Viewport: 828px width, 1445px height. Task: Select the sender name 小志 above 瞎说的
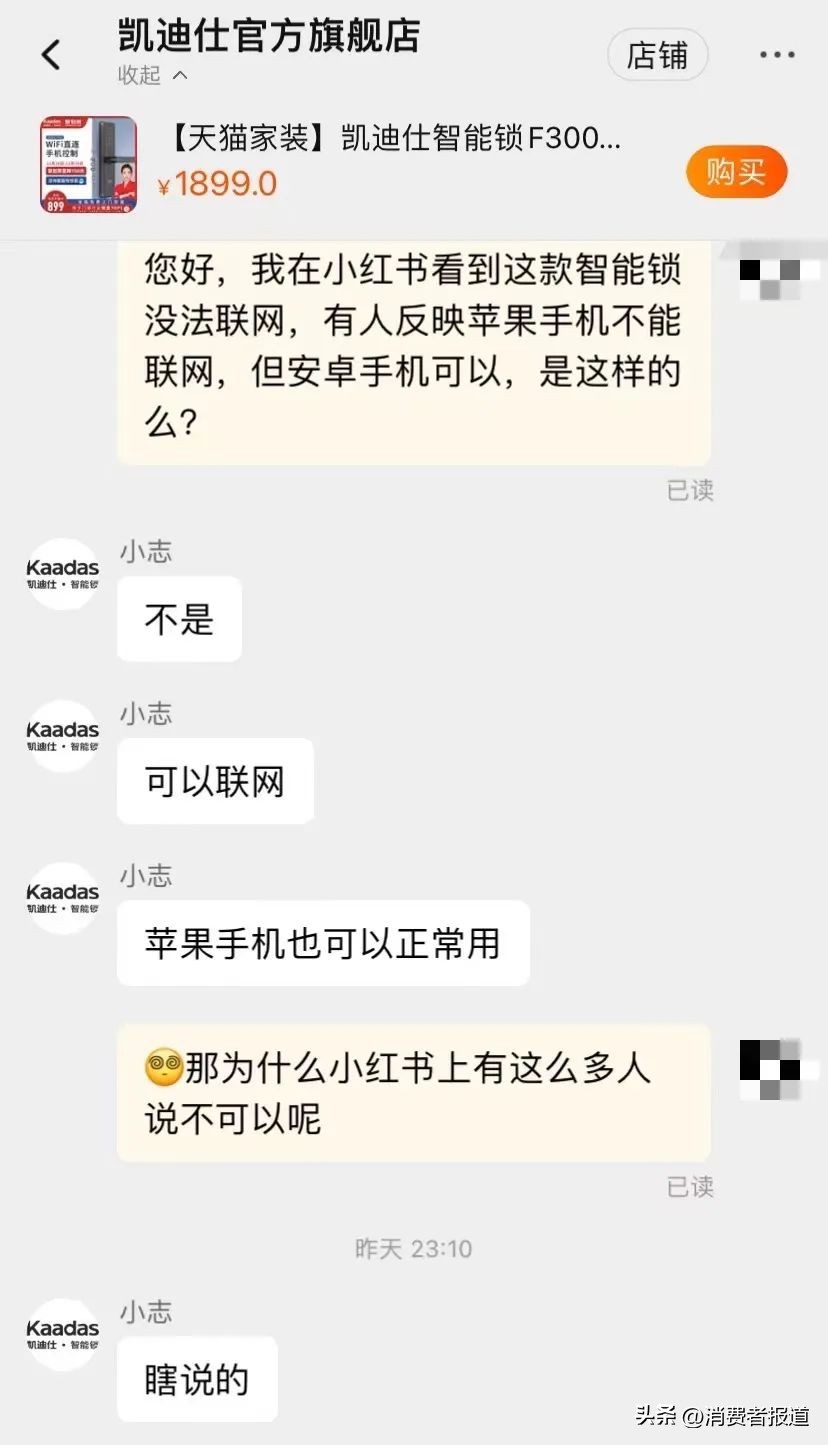(146, 1311)
